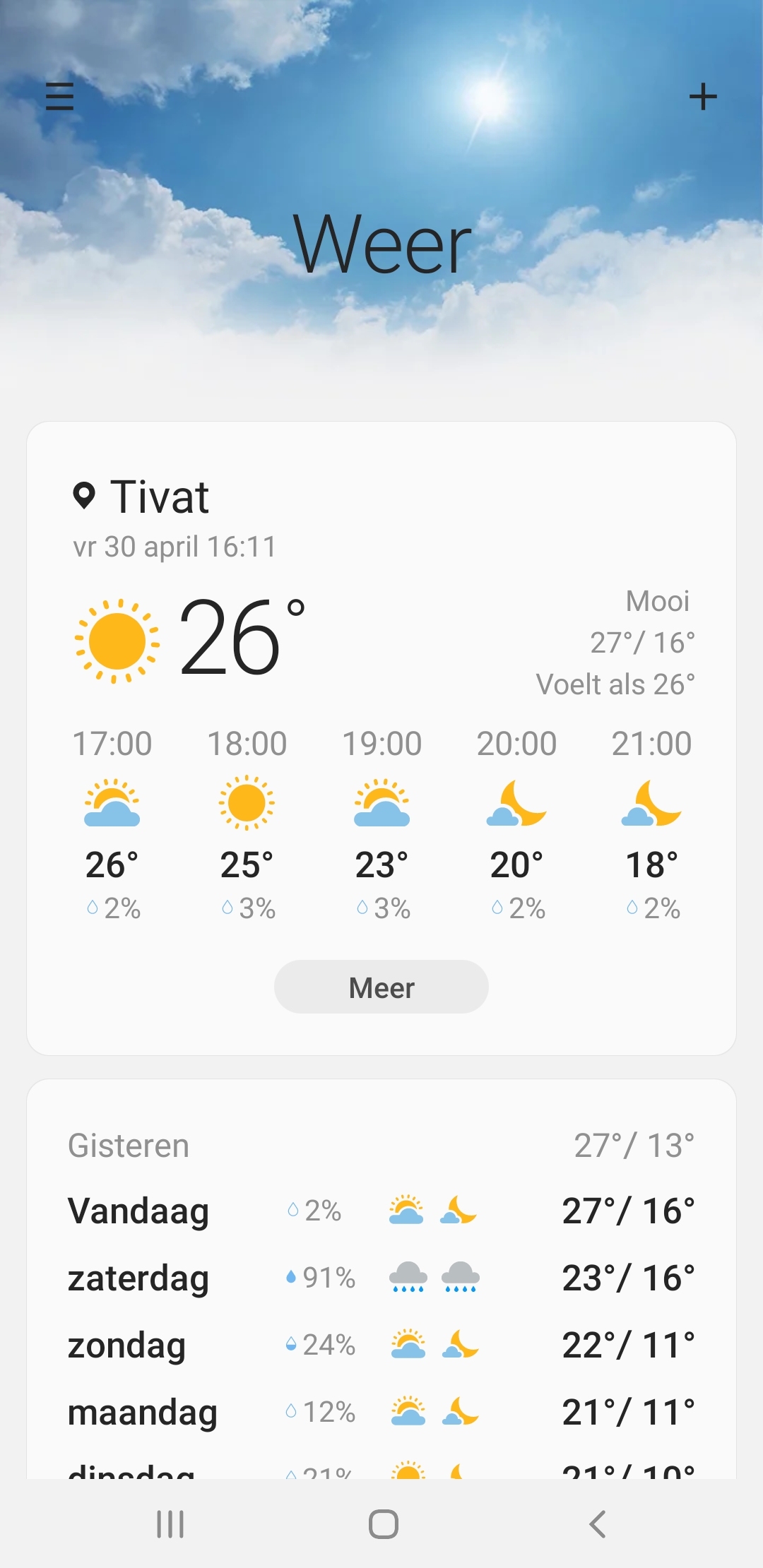Show maandag forecast details

coord(381,1412)
